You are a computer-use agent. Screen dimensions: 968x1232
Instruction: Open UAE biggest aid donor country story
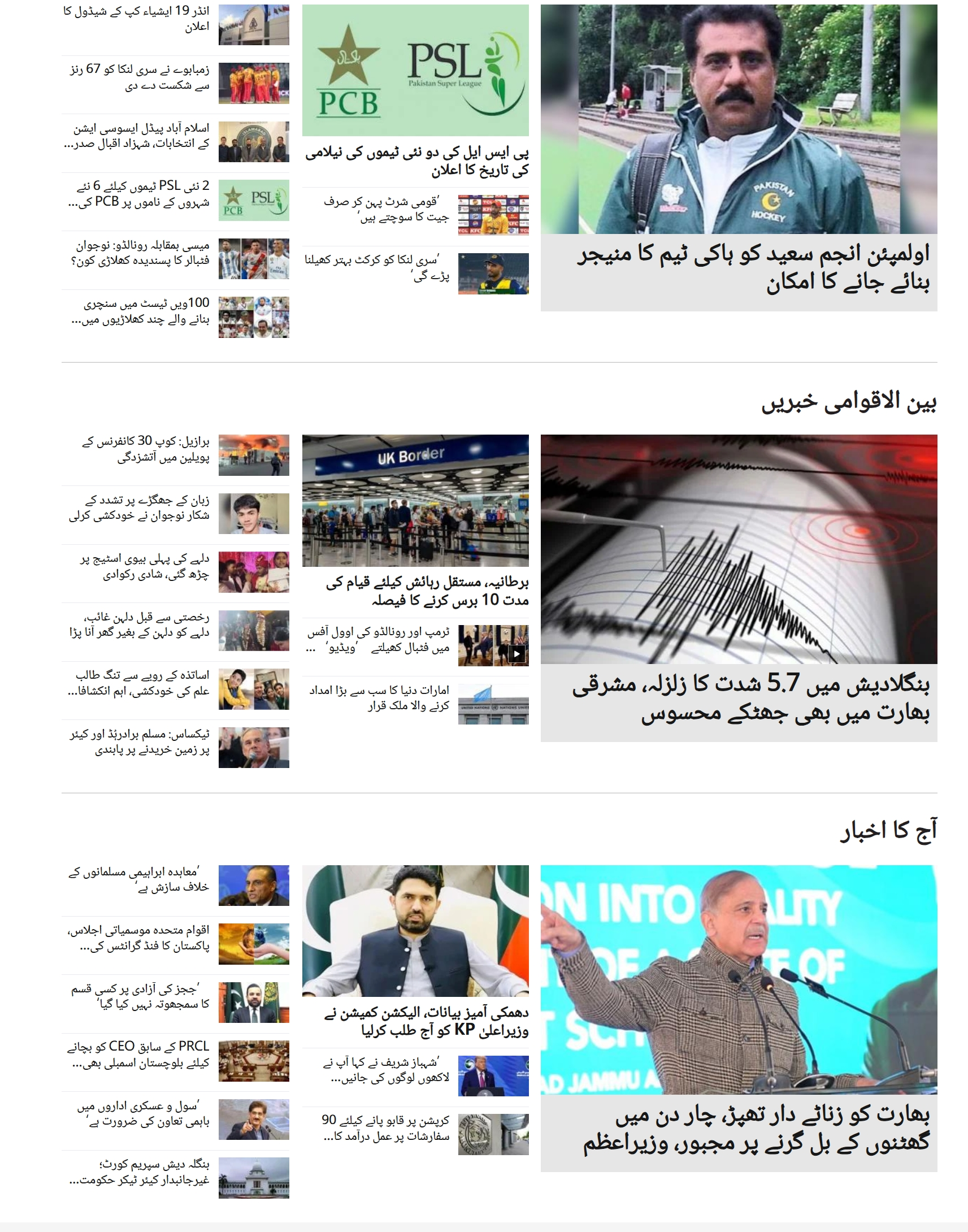click(x=379, y=698)
